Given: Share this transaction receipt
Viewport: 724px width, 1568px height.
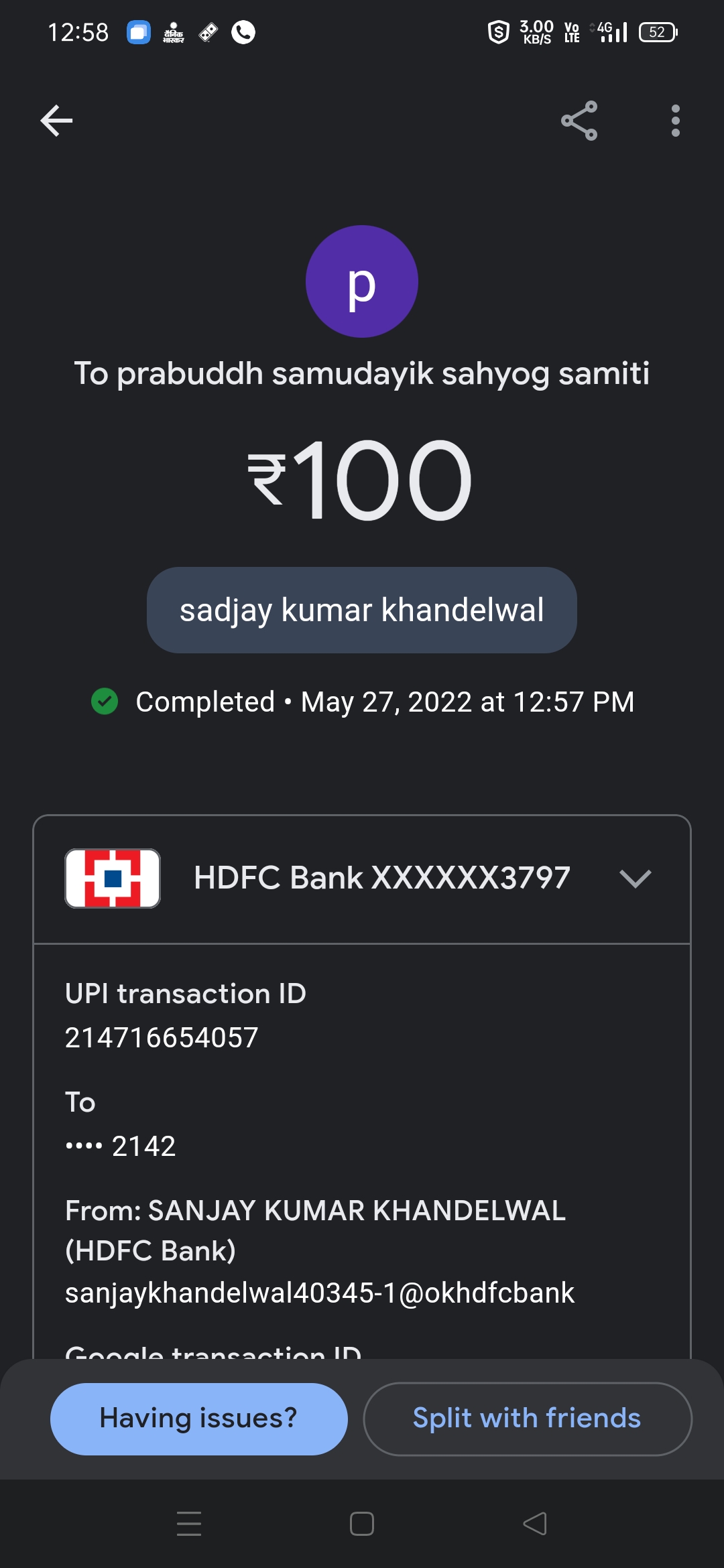Looking at the screenshot, I should (x=579, y=121).
